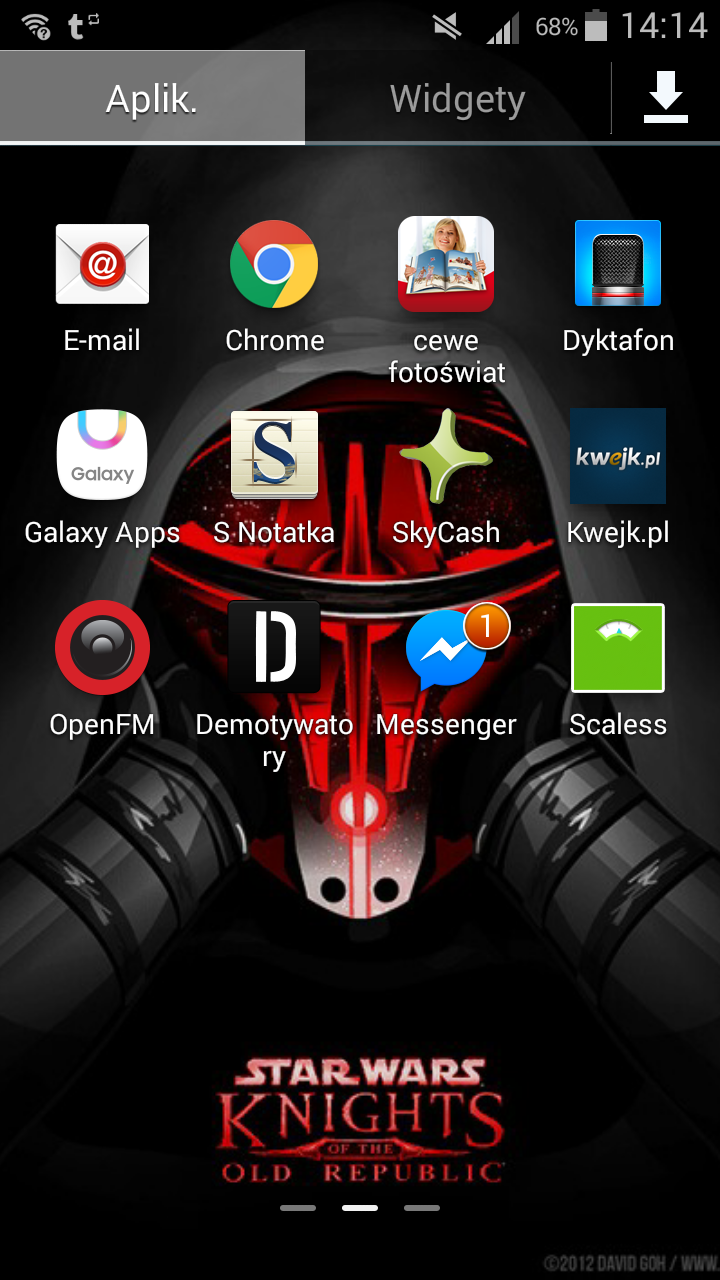Tap the Kwejk.pl app icon
This screenshot has height=1280, width=720.
click(618, 456)
